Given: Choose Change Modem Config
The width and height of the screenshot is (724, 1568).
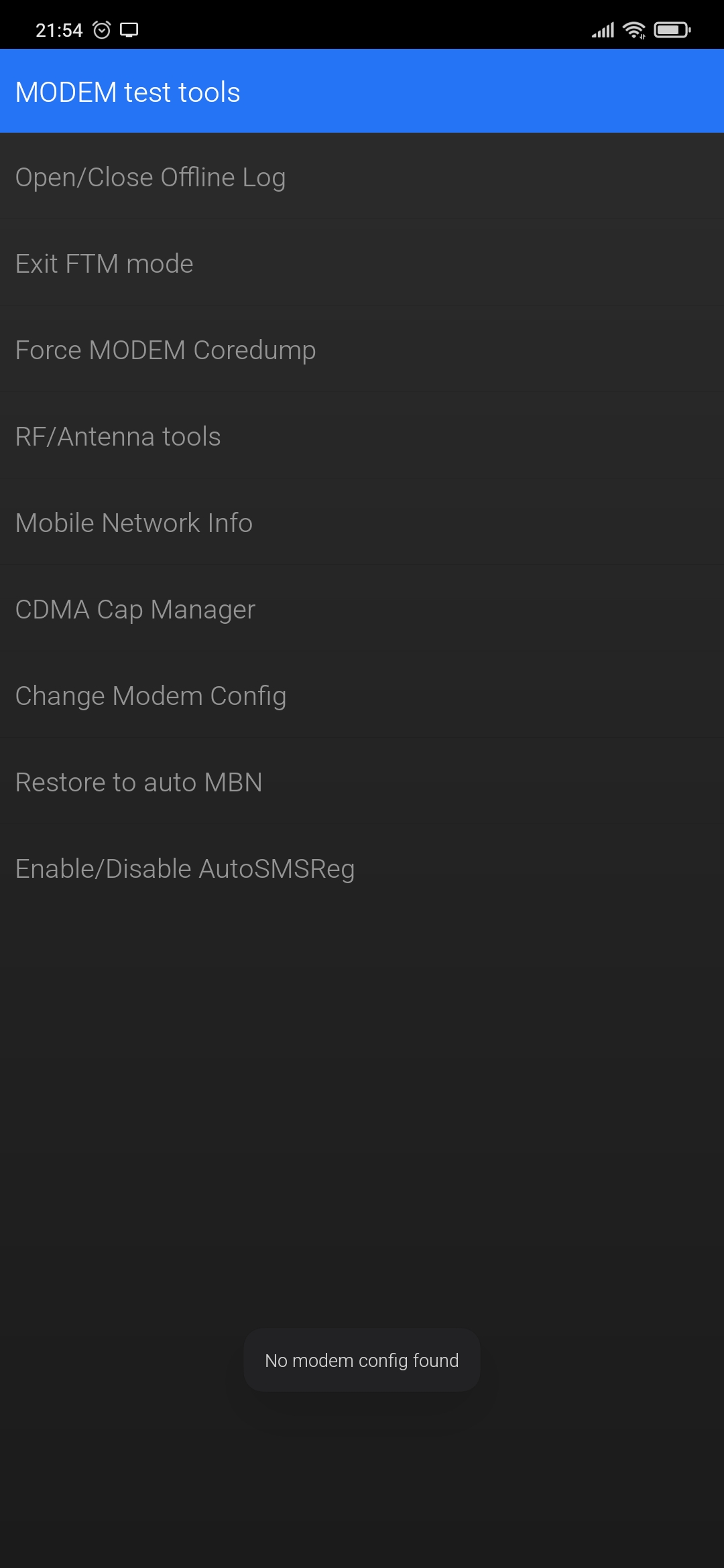Looking at the screenshot, I should (x=362, y=696).
